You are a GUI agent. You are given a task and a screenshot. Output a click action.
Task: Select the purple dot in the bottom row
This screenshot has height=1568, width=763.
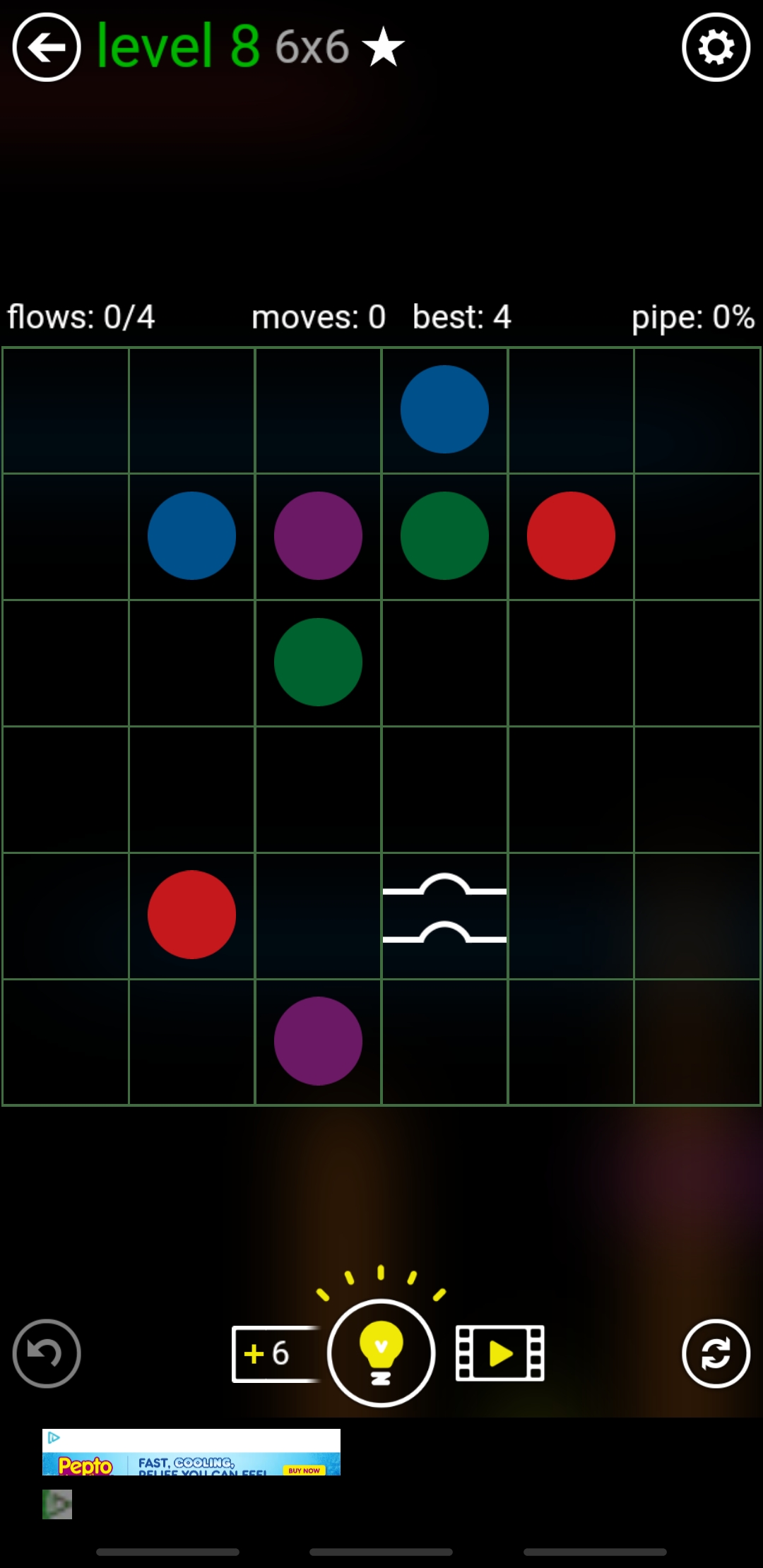coord(318,1040)
